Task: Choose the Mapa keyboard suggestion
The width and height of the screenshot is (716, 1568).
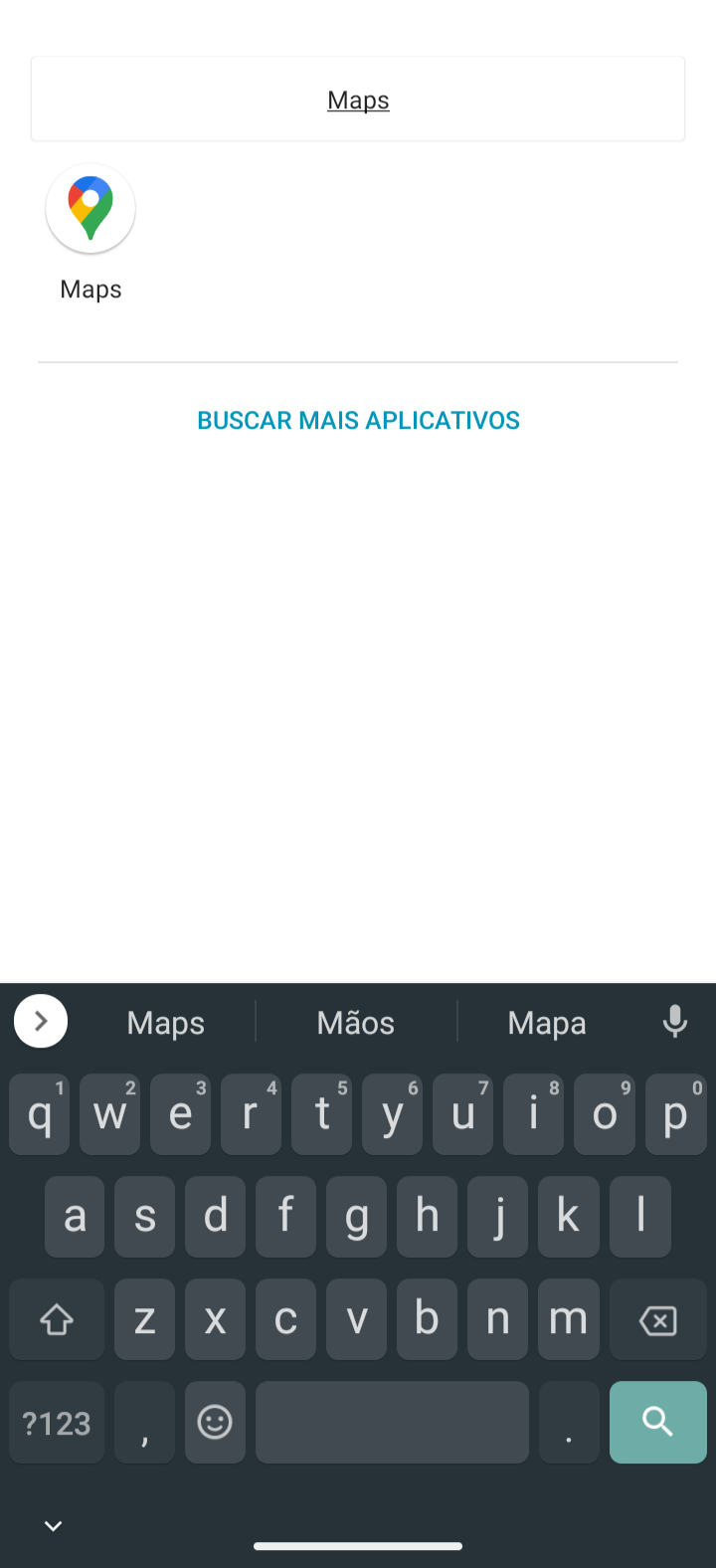Action: 547,1023
